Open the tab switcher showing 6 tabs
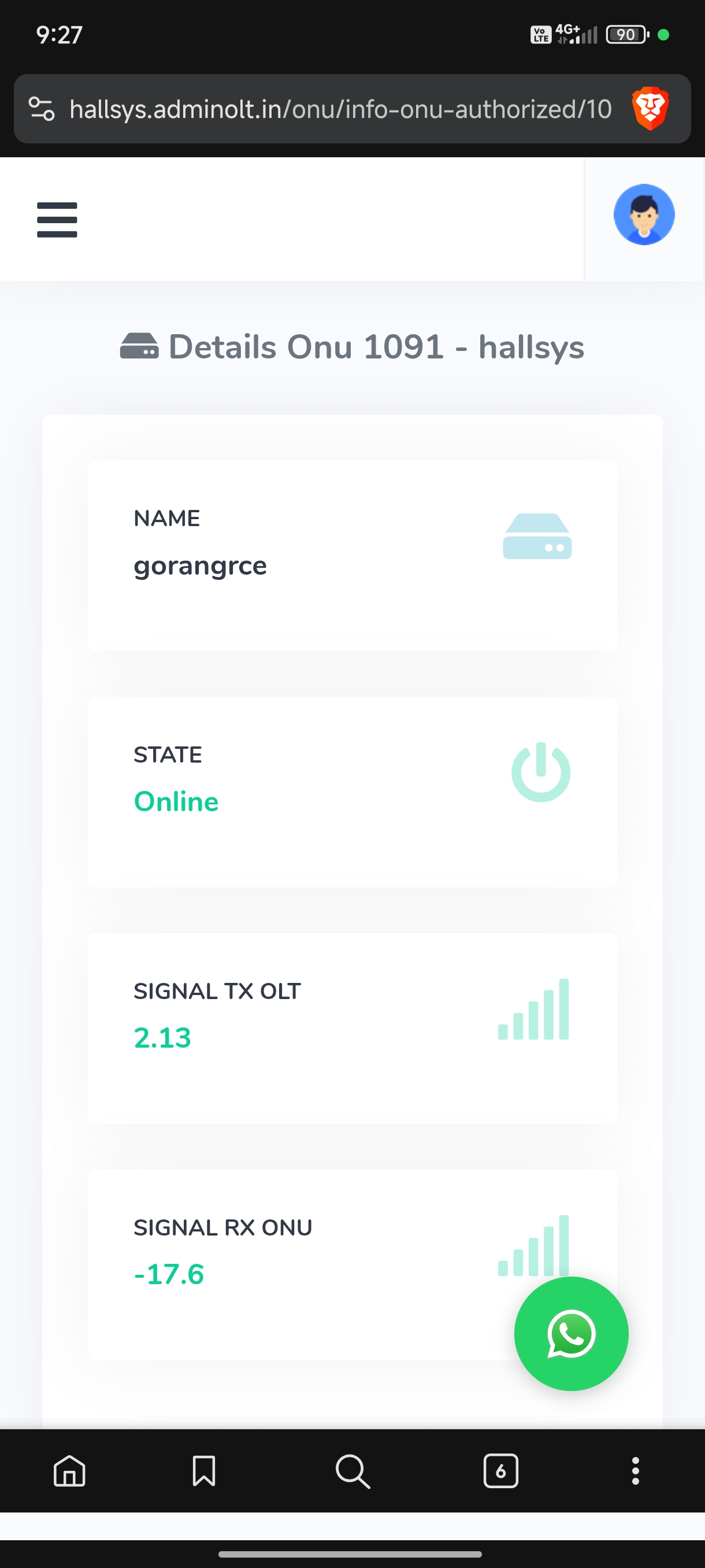This screenshot has width=705, height=1568. click(500, 1471)
